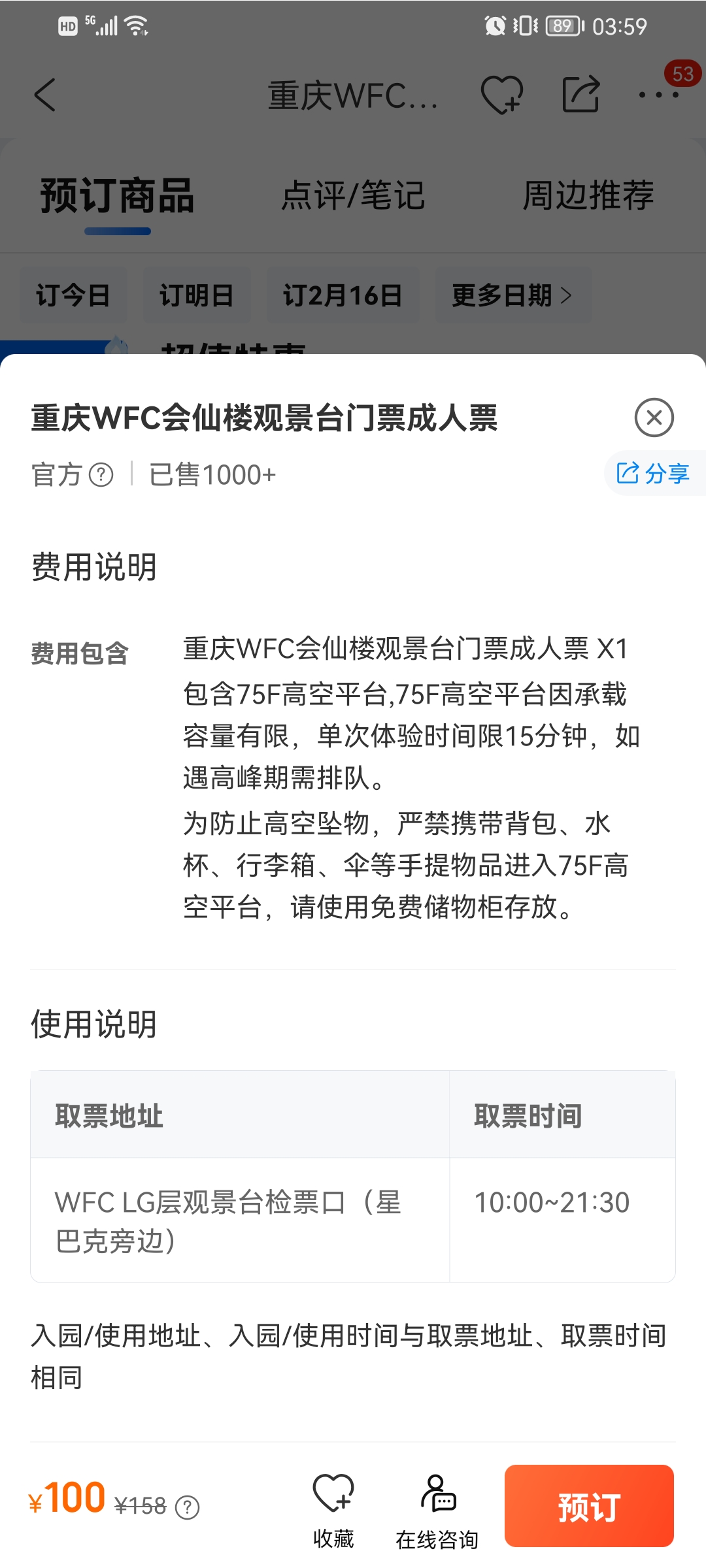Select the 订2月16日 date chip
The height and width of the screenshot is (1568, 706).
(x=343, y=295)
